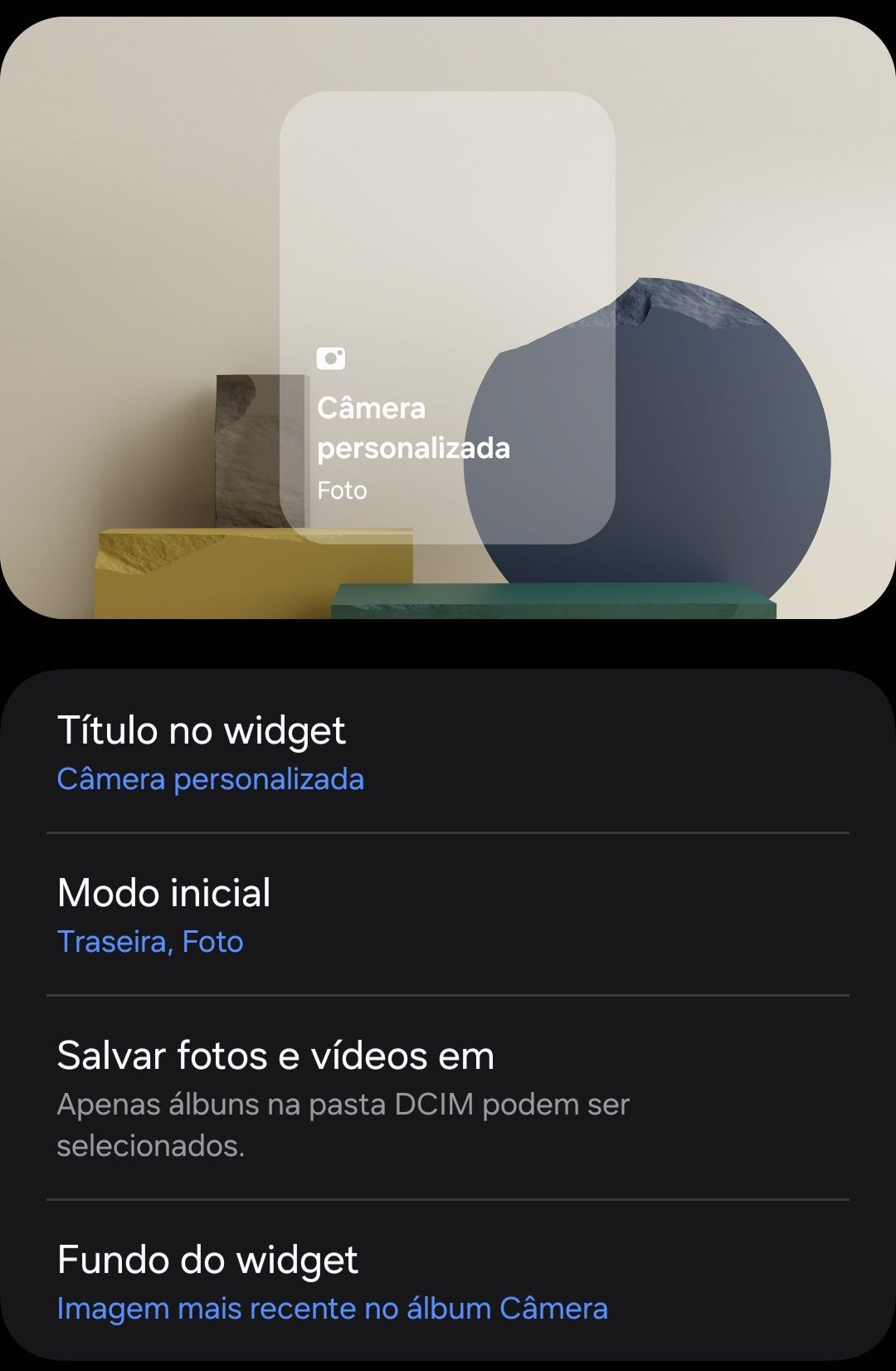896x1371 pixels.
Task: Select the "Título no widget" setting
Action: [204, 730]
